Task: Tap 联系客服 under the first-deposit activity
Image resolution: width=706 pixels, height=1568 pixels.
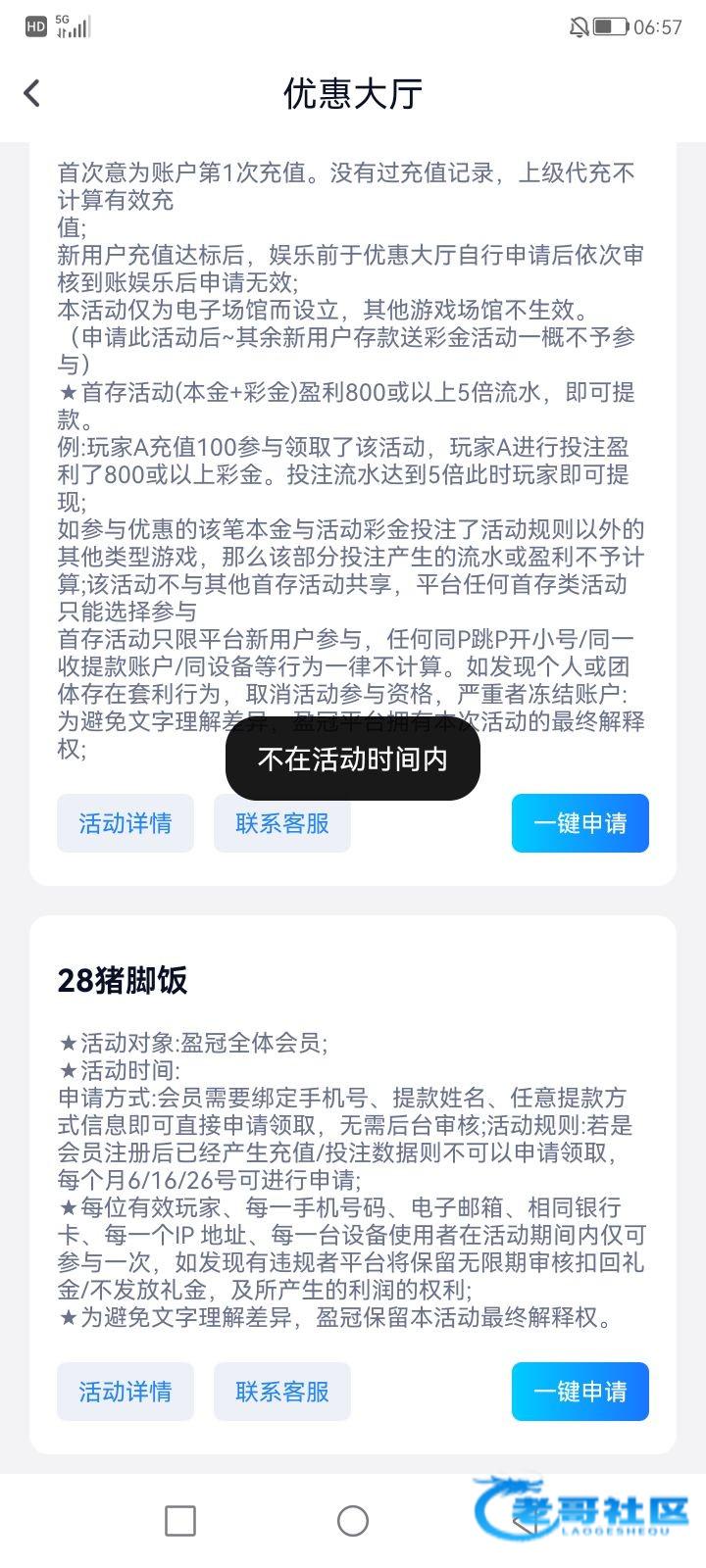Action: (282, 823)
